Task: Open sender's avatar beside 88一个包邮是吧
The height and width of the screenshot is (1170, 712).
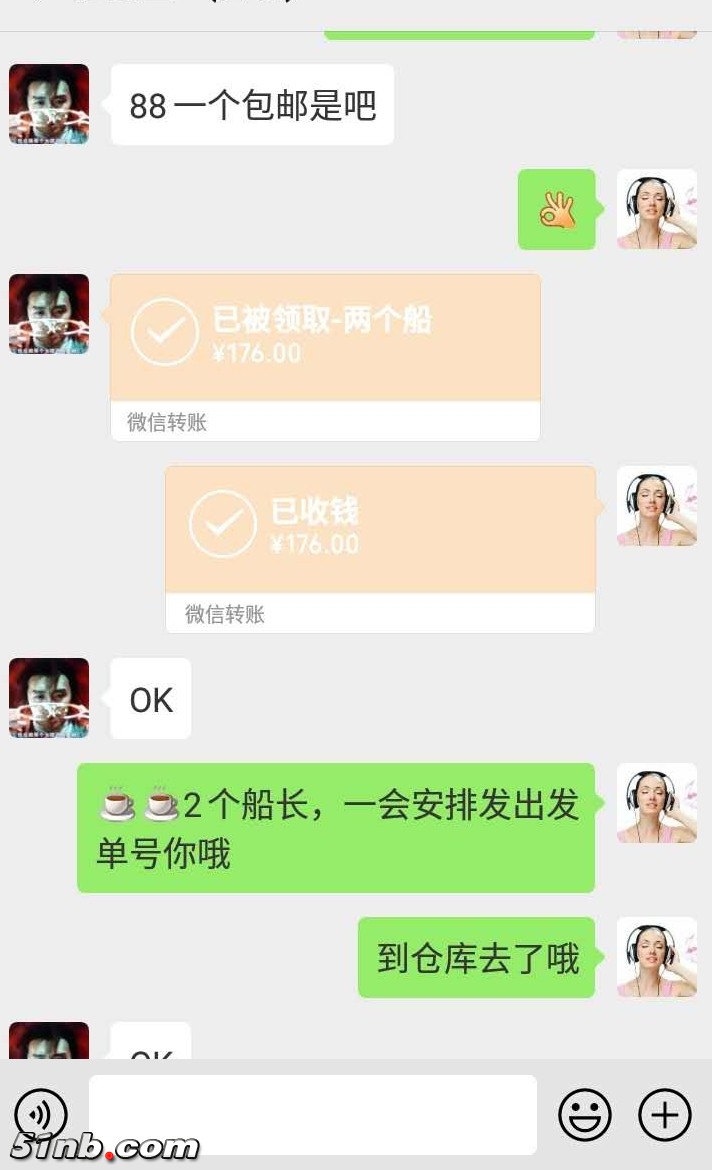Action: tap(49, 104)
